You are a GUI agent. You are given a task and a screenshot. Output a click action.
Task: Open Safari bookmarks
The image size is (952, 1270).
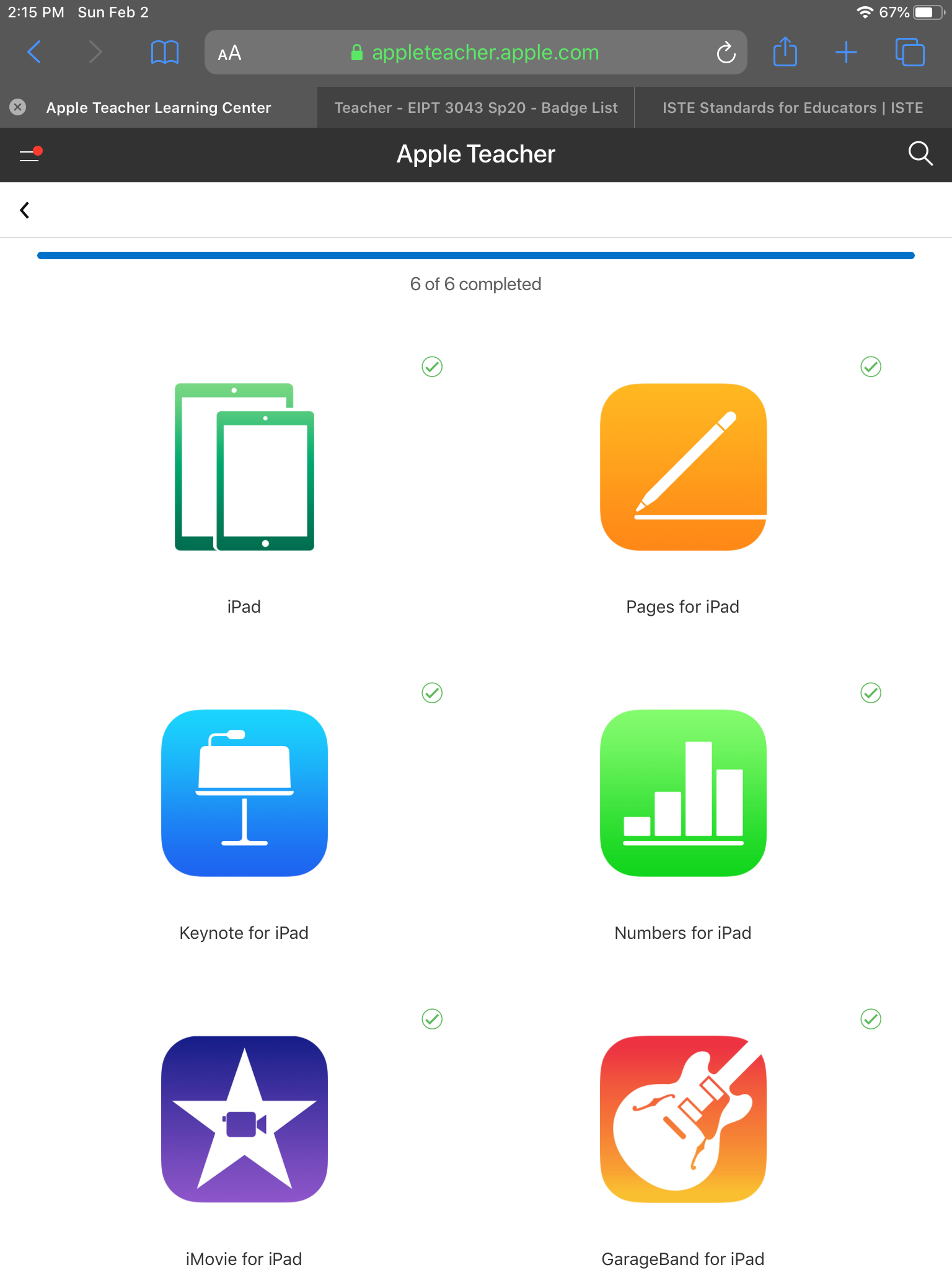(164, 52)
